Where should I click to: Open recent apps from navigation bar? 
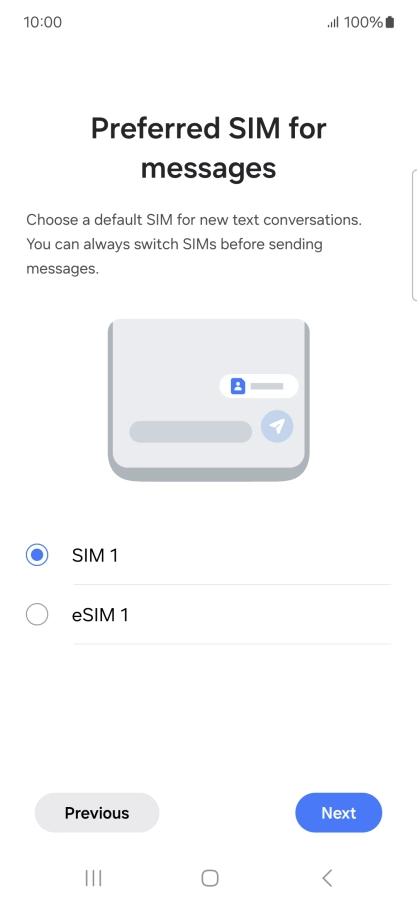point(93,878)
